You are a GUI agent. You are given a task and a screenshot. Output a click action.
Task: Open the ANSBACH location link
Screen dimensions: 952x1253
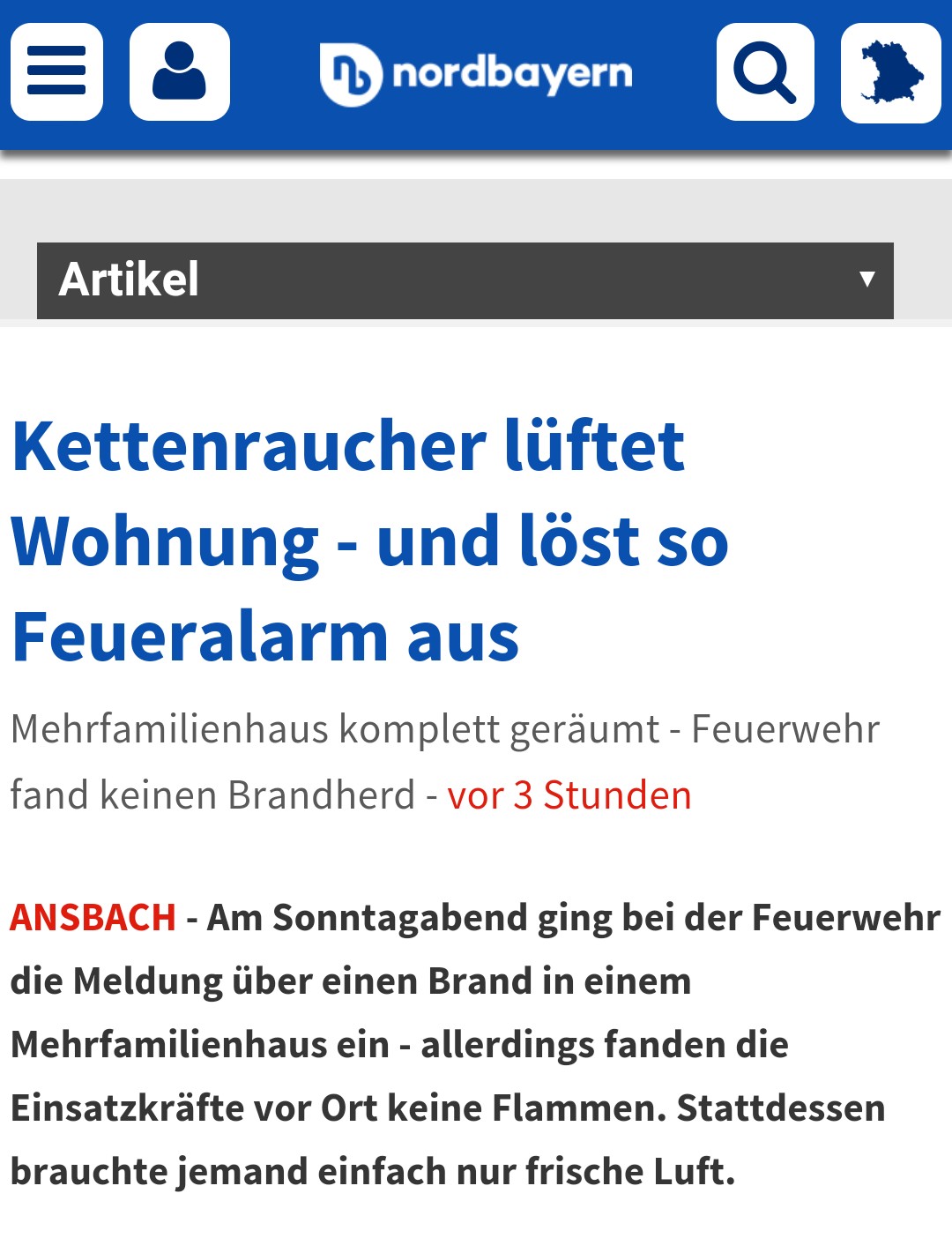point(93,917)
